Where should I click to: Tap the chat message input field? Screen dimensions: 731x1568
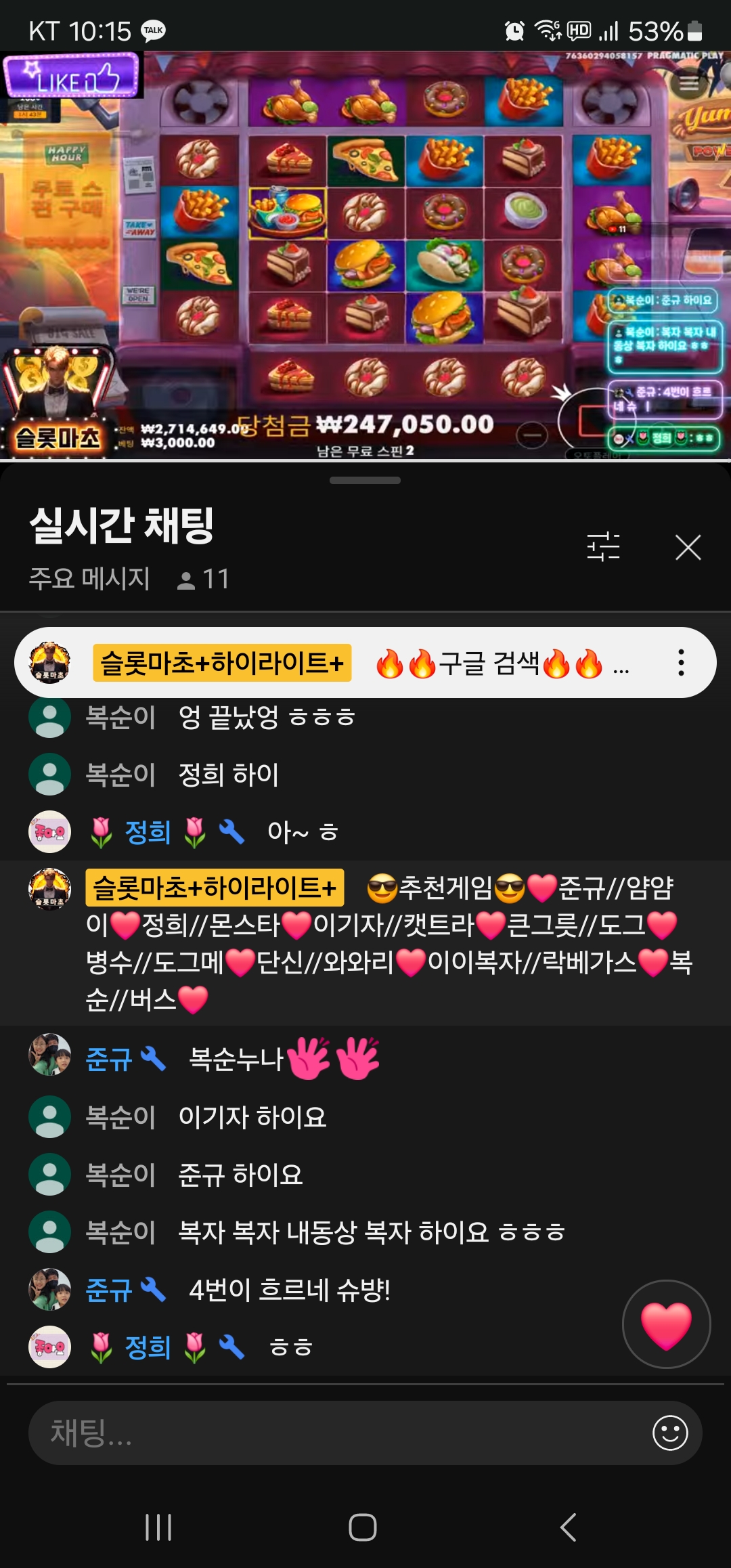[338, 1433]
